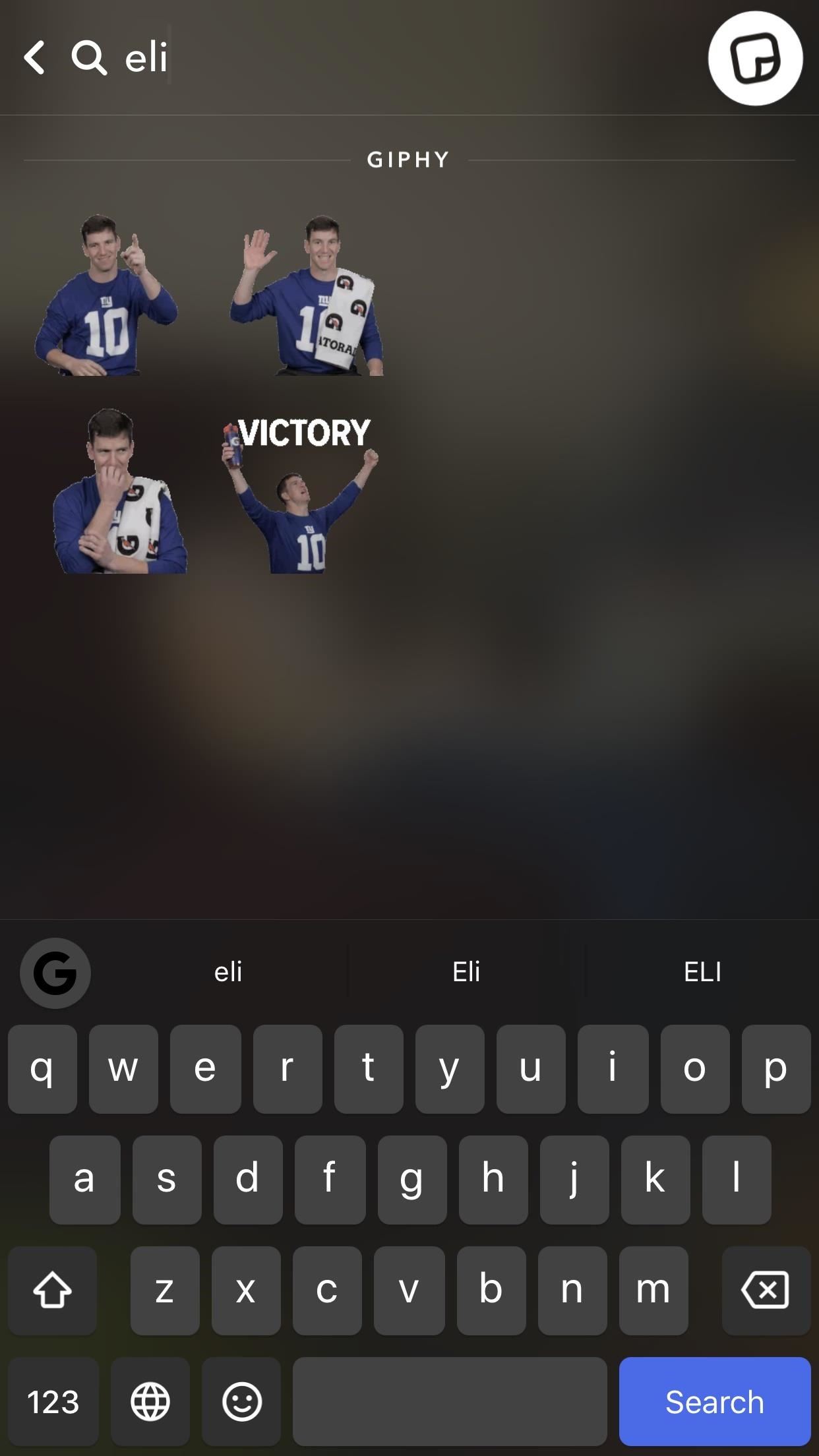Choose the all-caps 'ELI' suggestion
The width and height of the screenshot is (819, 1456).
point(703,973)
